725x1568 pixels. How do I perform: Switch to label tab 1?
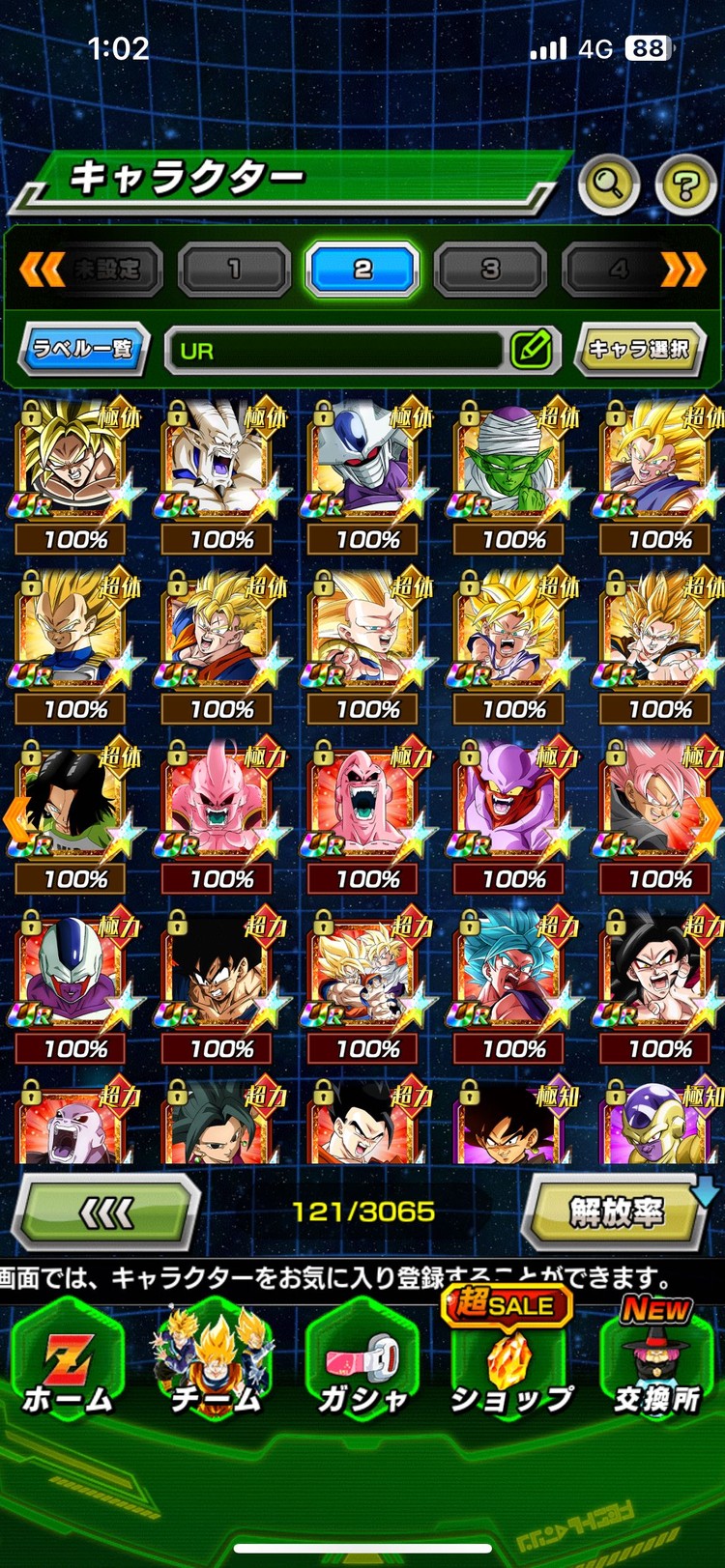(x=234, y=270)
